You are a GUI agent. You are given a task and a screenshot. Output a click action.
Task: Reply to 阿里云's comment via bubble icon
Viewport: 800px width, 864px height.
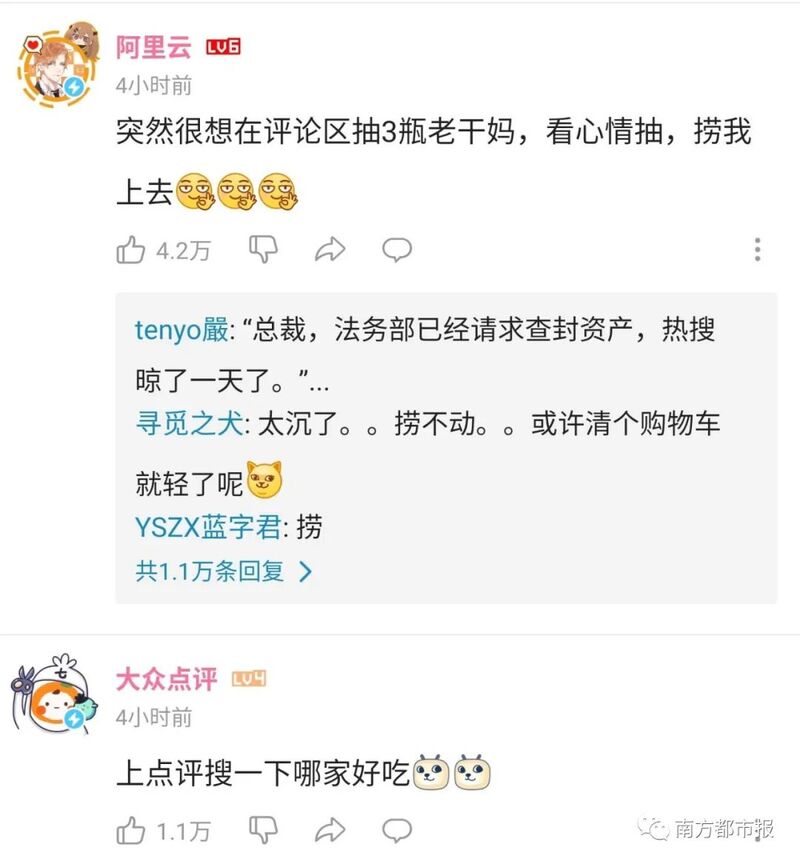point(397,249)
